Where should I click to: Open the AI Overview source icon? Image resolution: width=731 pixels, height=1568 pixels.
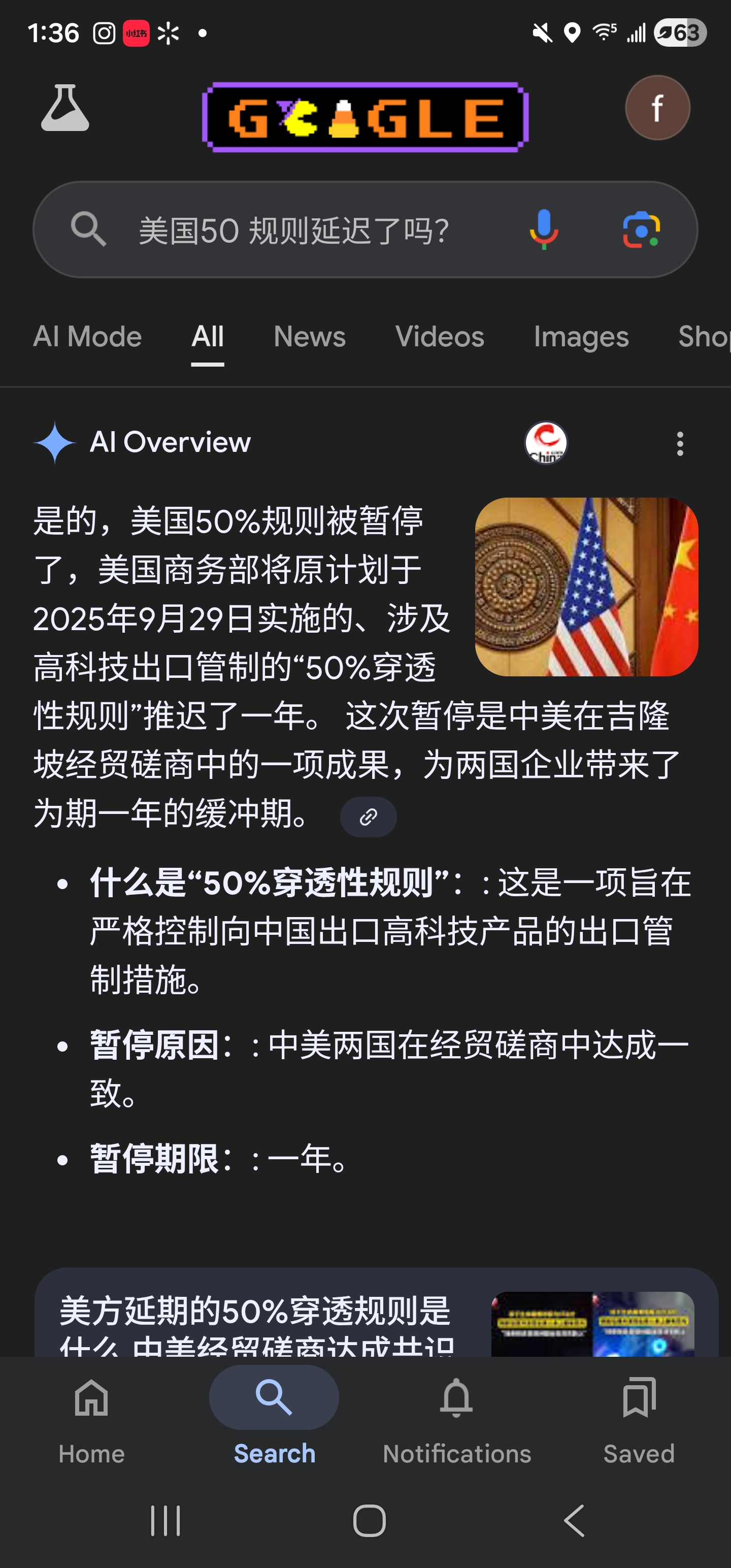tap(546, 442)
